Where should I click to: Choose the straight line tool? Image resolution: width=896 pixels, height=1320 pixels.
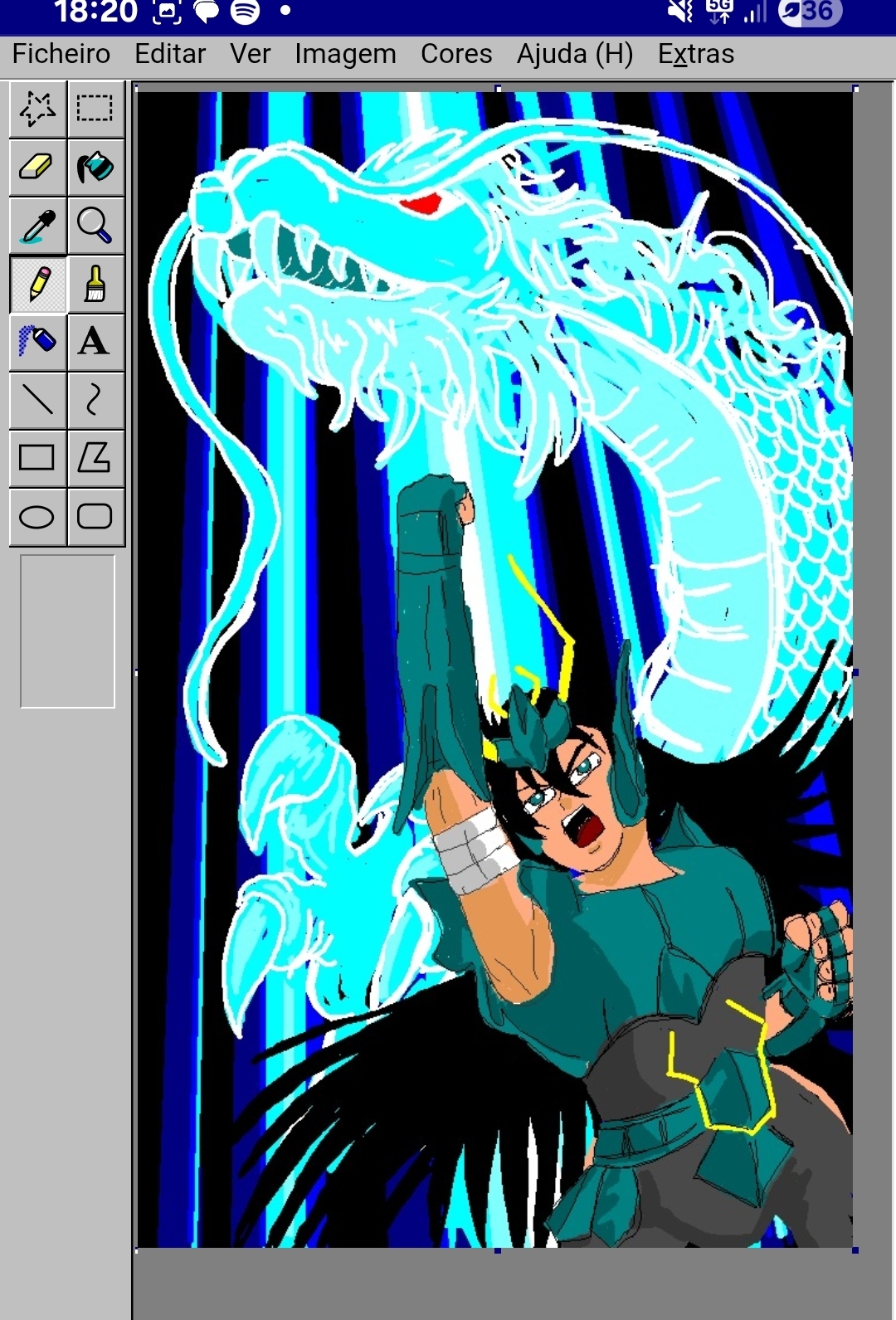click(38, 400)
